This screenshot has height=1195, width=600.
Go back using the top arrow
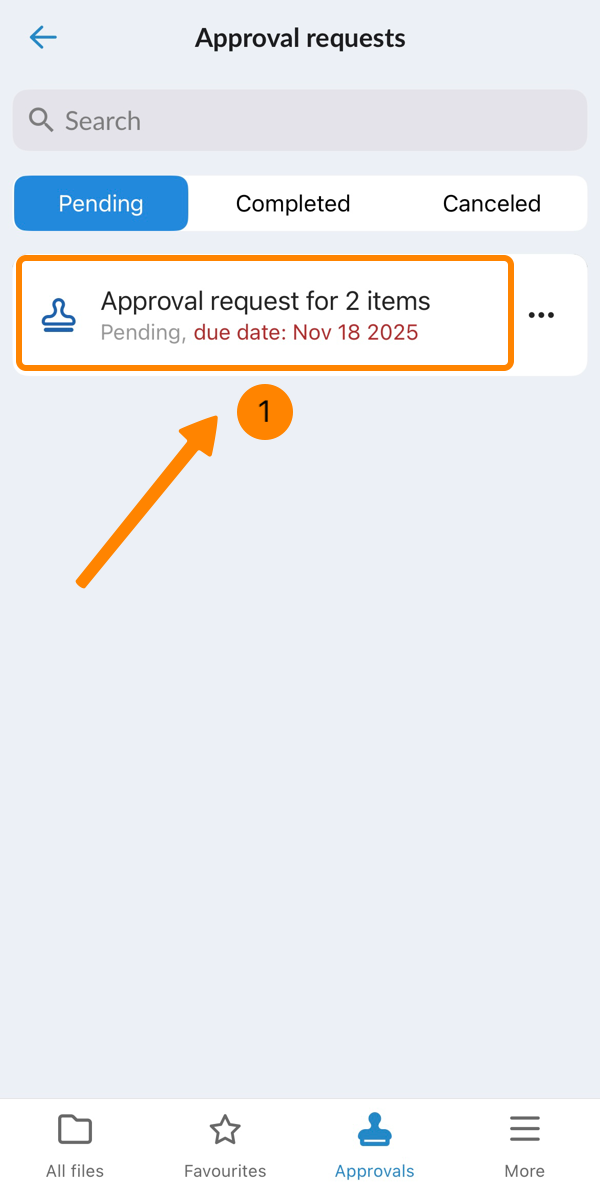(x=43, y=38)
